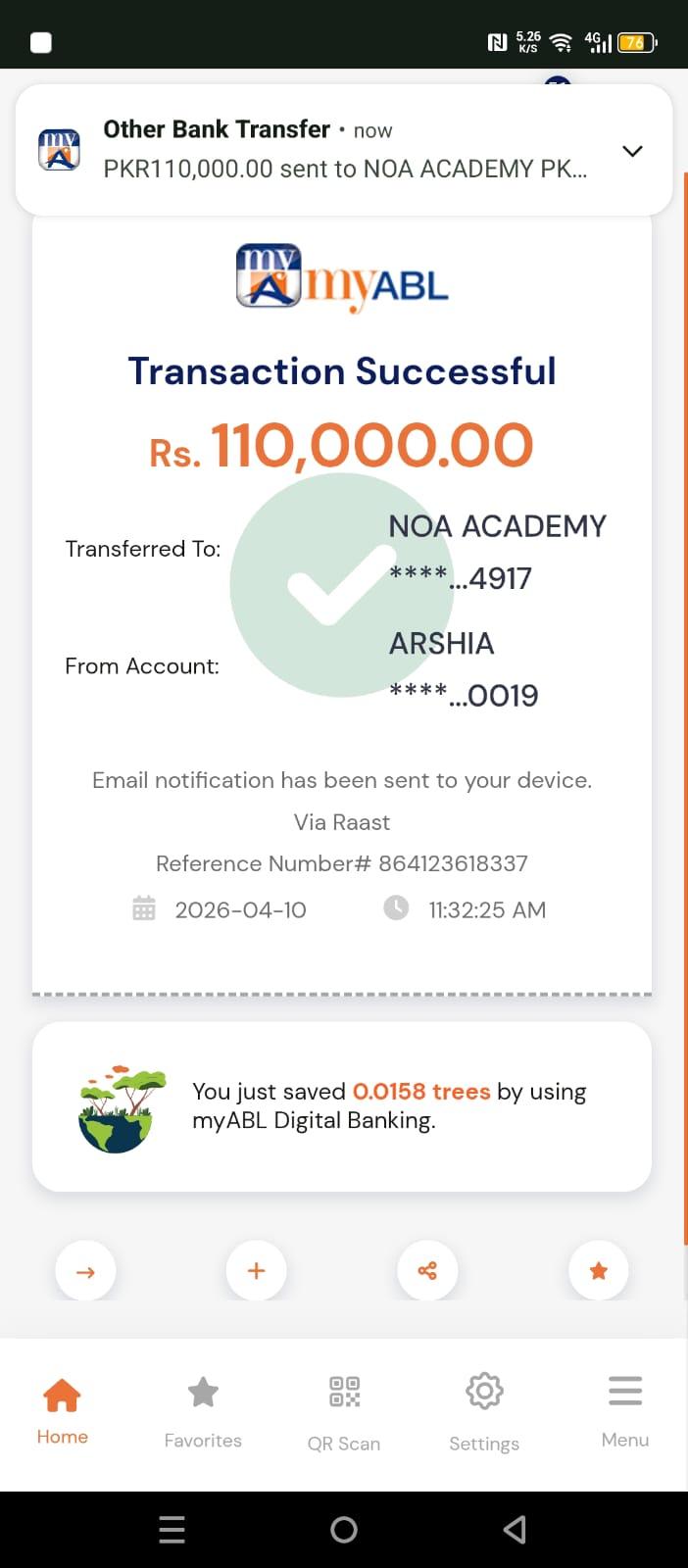The height and width of the screenshot is (1568, 688).
Task: Tap the arrow action button
Action: [x=86, y=1271]
